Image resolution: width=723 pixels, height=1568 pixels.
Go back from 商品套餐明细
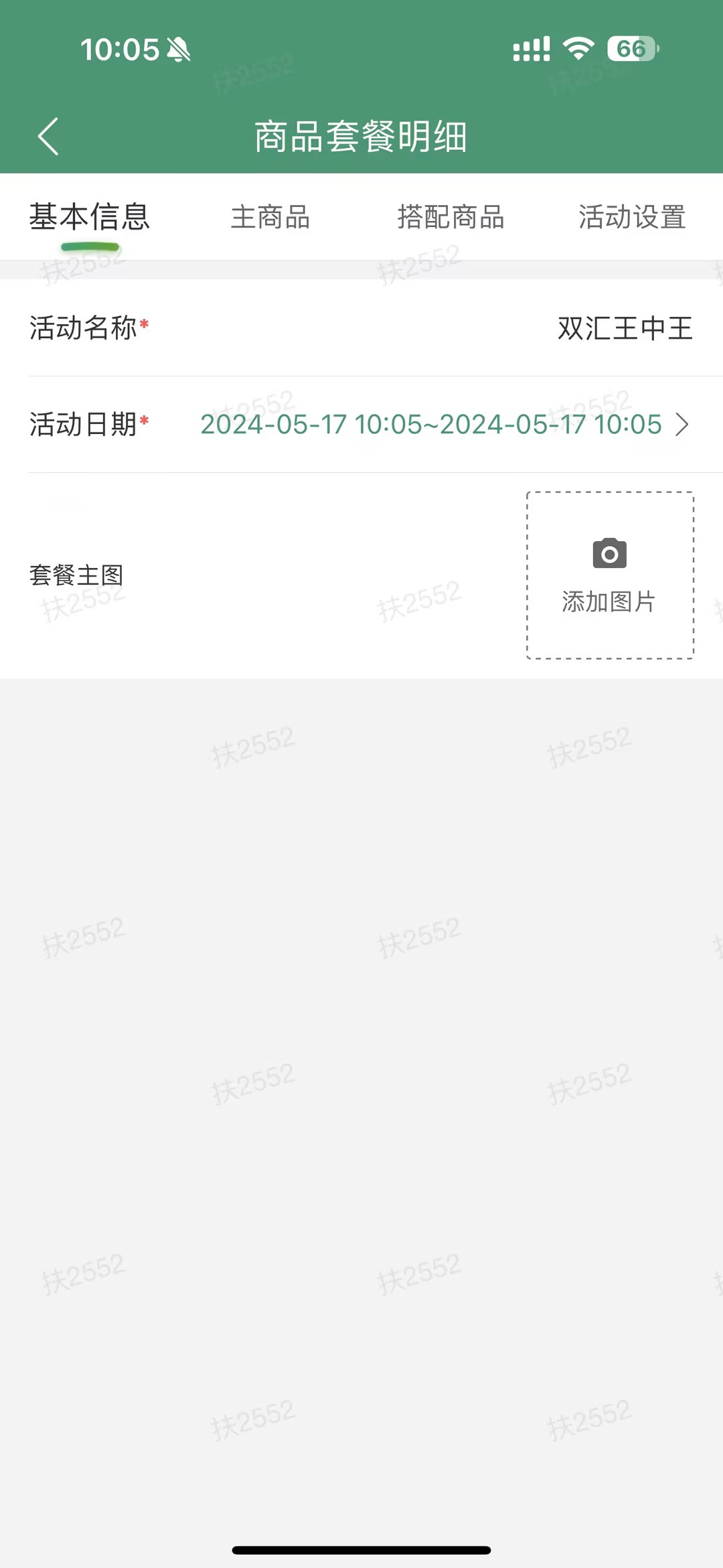48,137
